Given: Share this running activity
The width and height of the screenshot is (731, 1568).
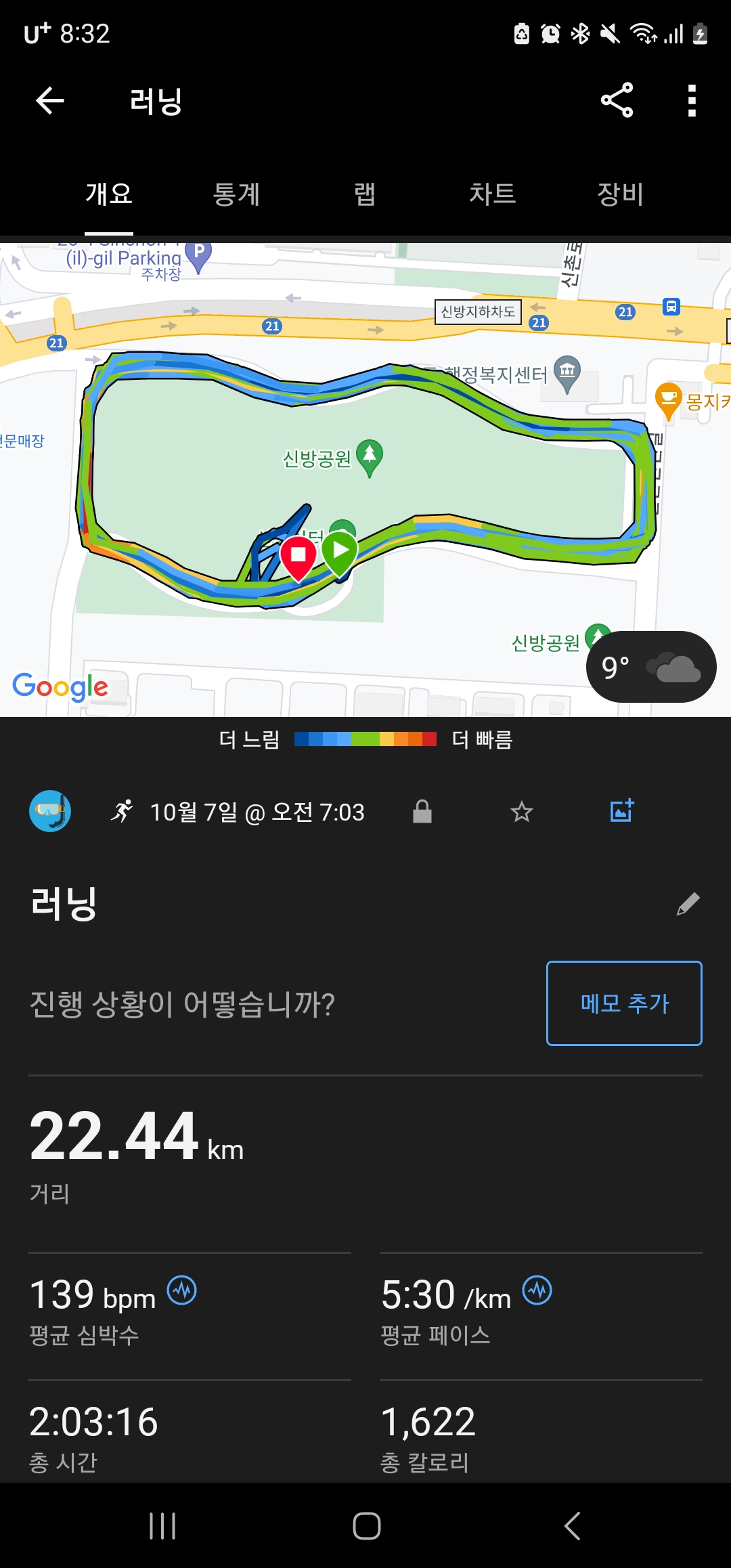Looking at the screenshot, I should click(617, 100).
